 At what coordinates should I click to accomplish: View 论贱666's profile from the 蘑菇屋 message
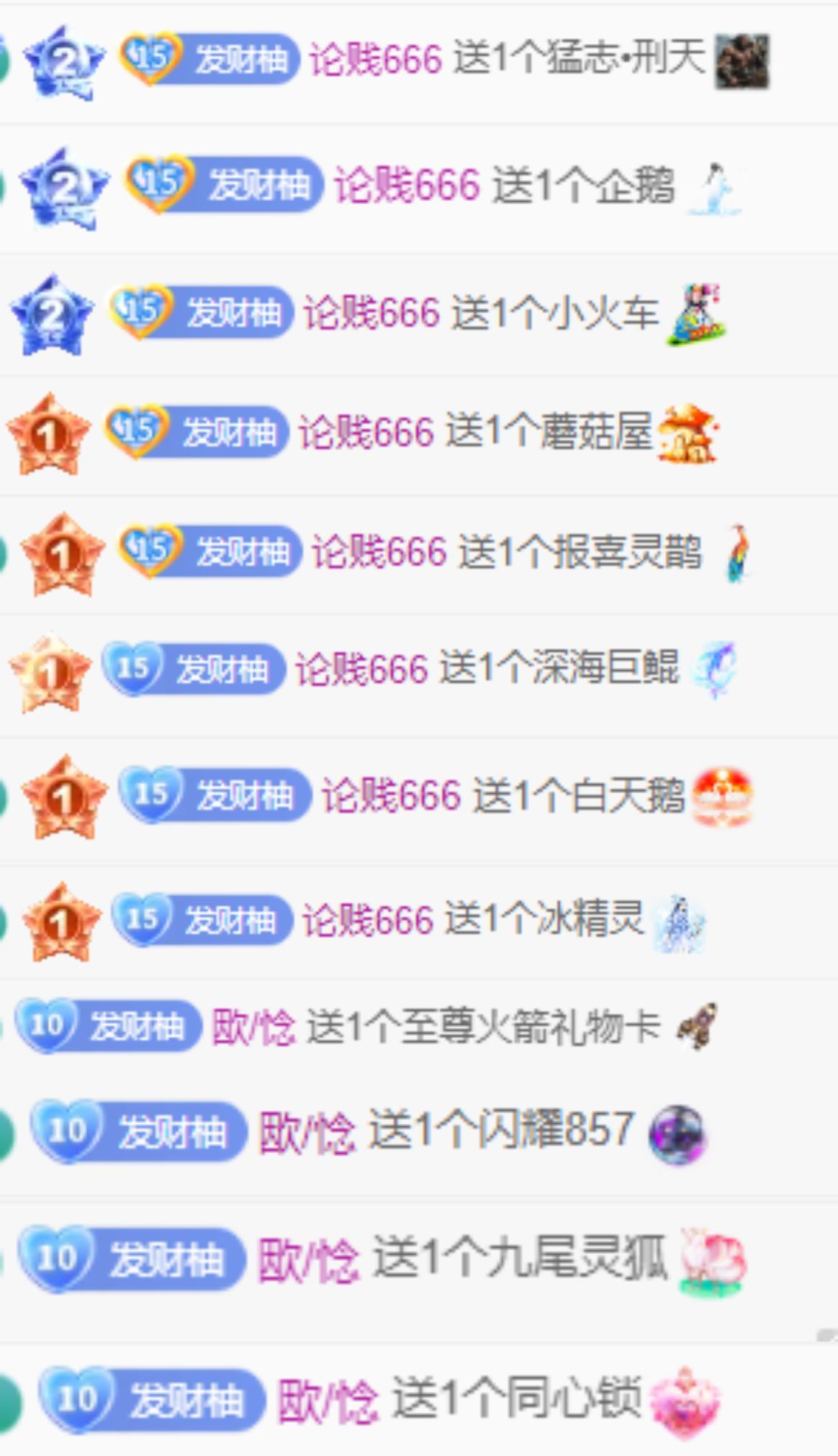[366, 433]
